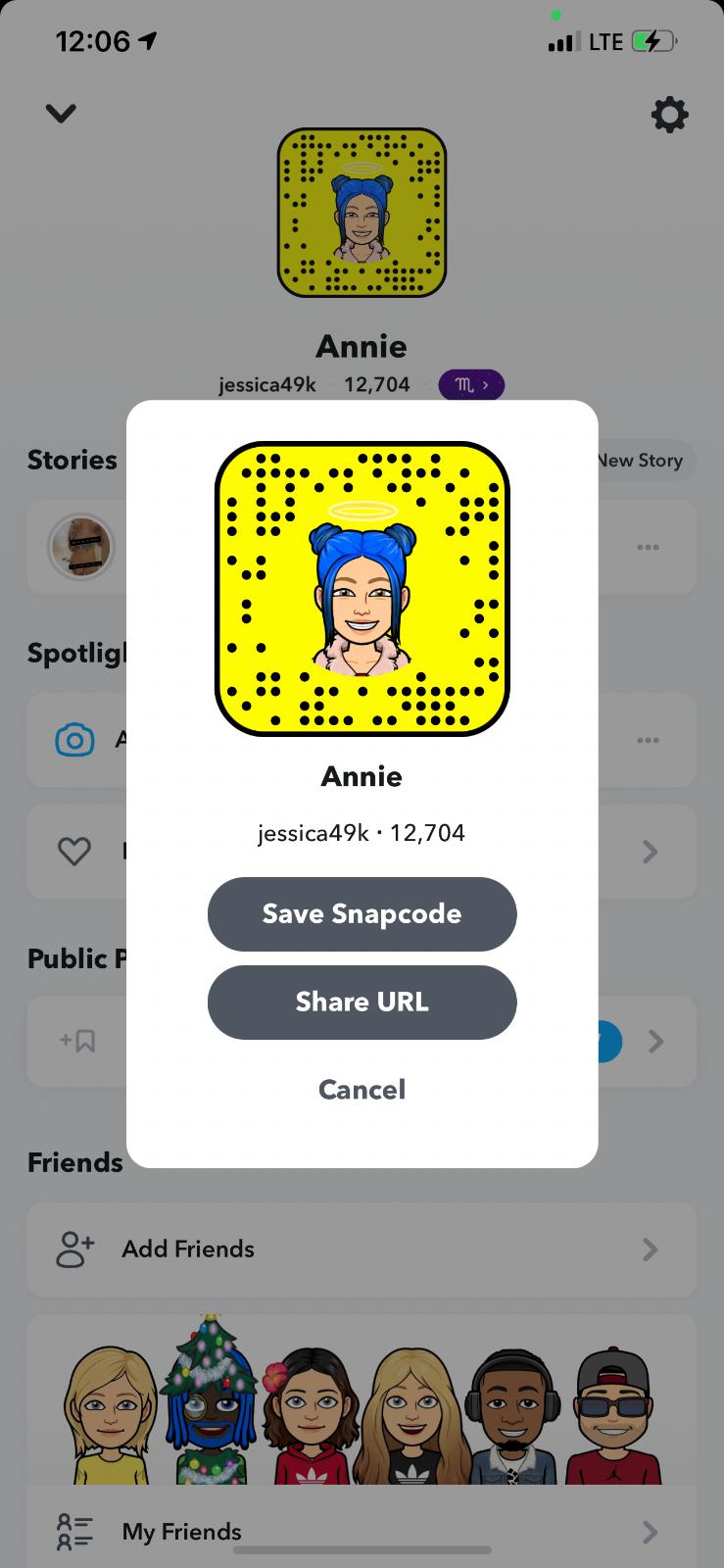Screen dimensions: 724x1568
Task: Share the profile URL
Action: [362, 1002]
